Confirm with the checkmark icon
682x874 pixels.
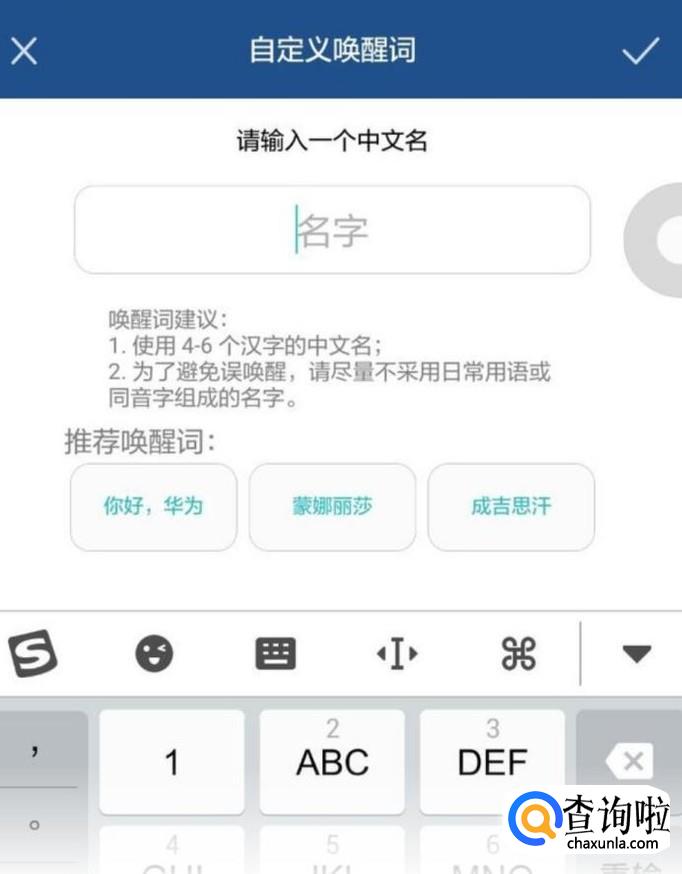[641, 51]
